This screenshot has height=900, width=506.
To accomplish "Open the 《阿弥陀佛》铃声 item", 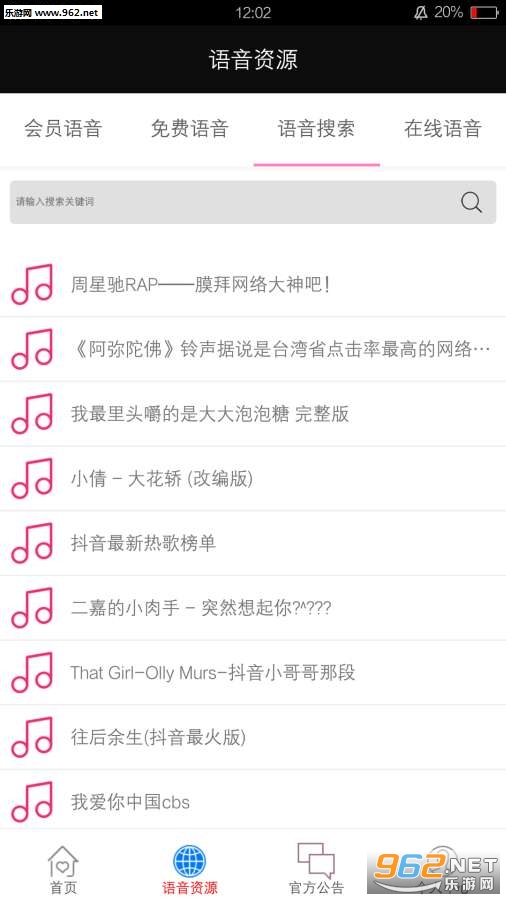I will click(253, 349).
